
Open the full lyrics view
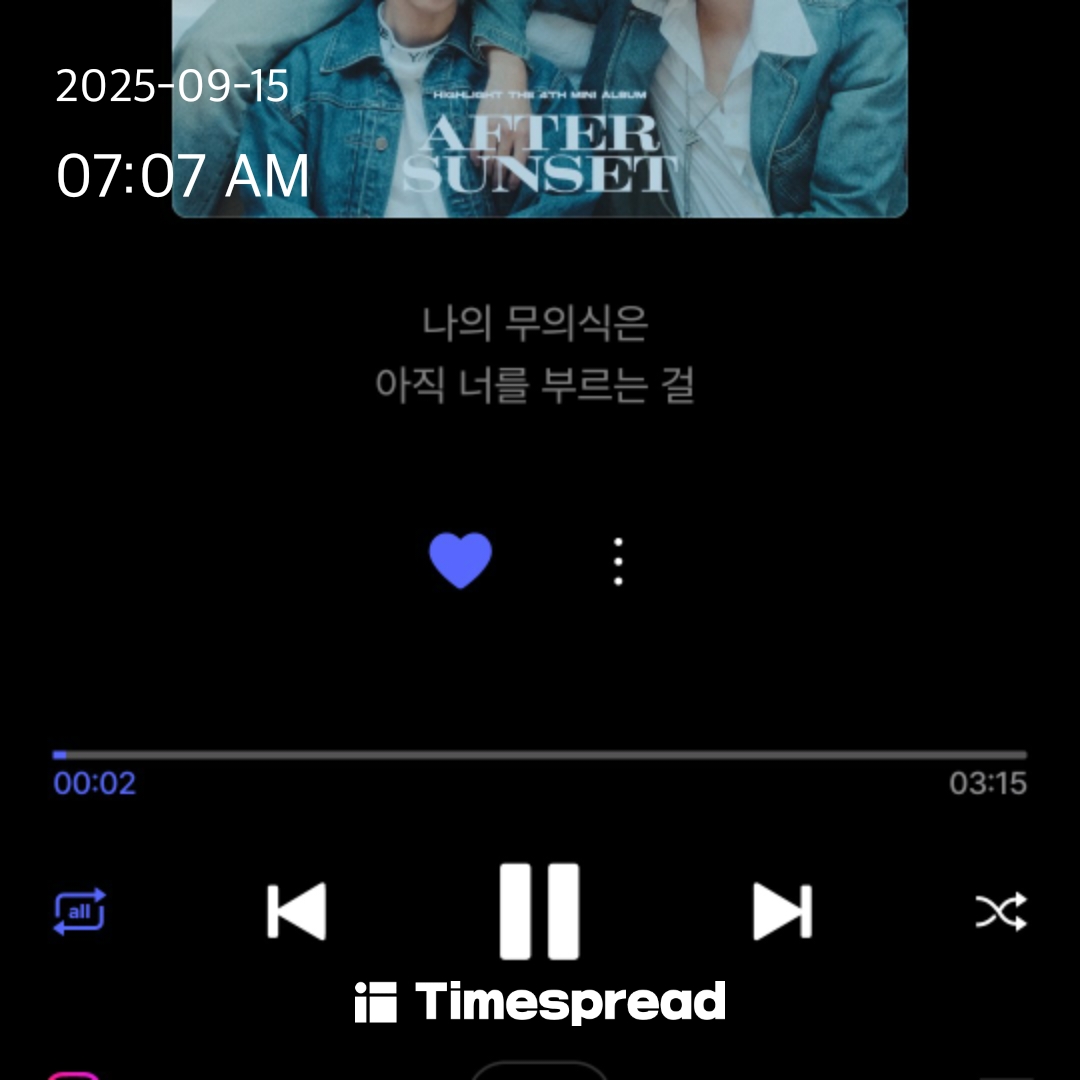coord(535,355)
